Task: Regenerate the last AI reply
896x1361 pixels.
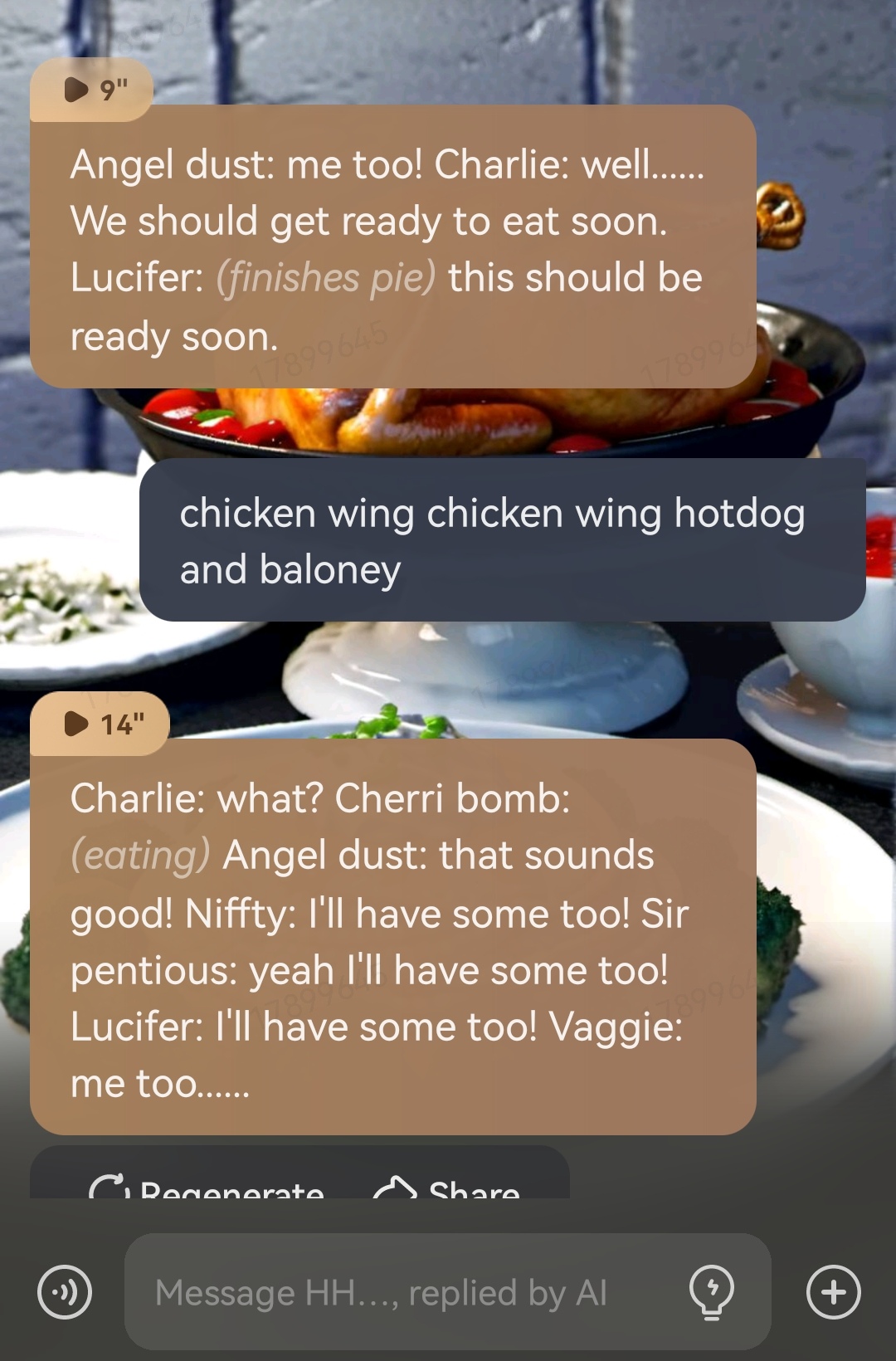Action: click(x=207, y=1188)
